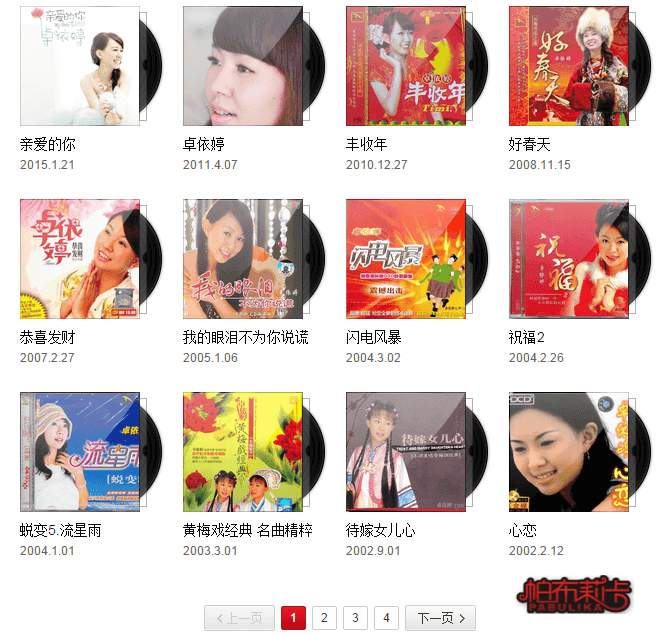Open the album 蜕变5.流星雨
Screen dimensions: 656x636
pos(80,452)
